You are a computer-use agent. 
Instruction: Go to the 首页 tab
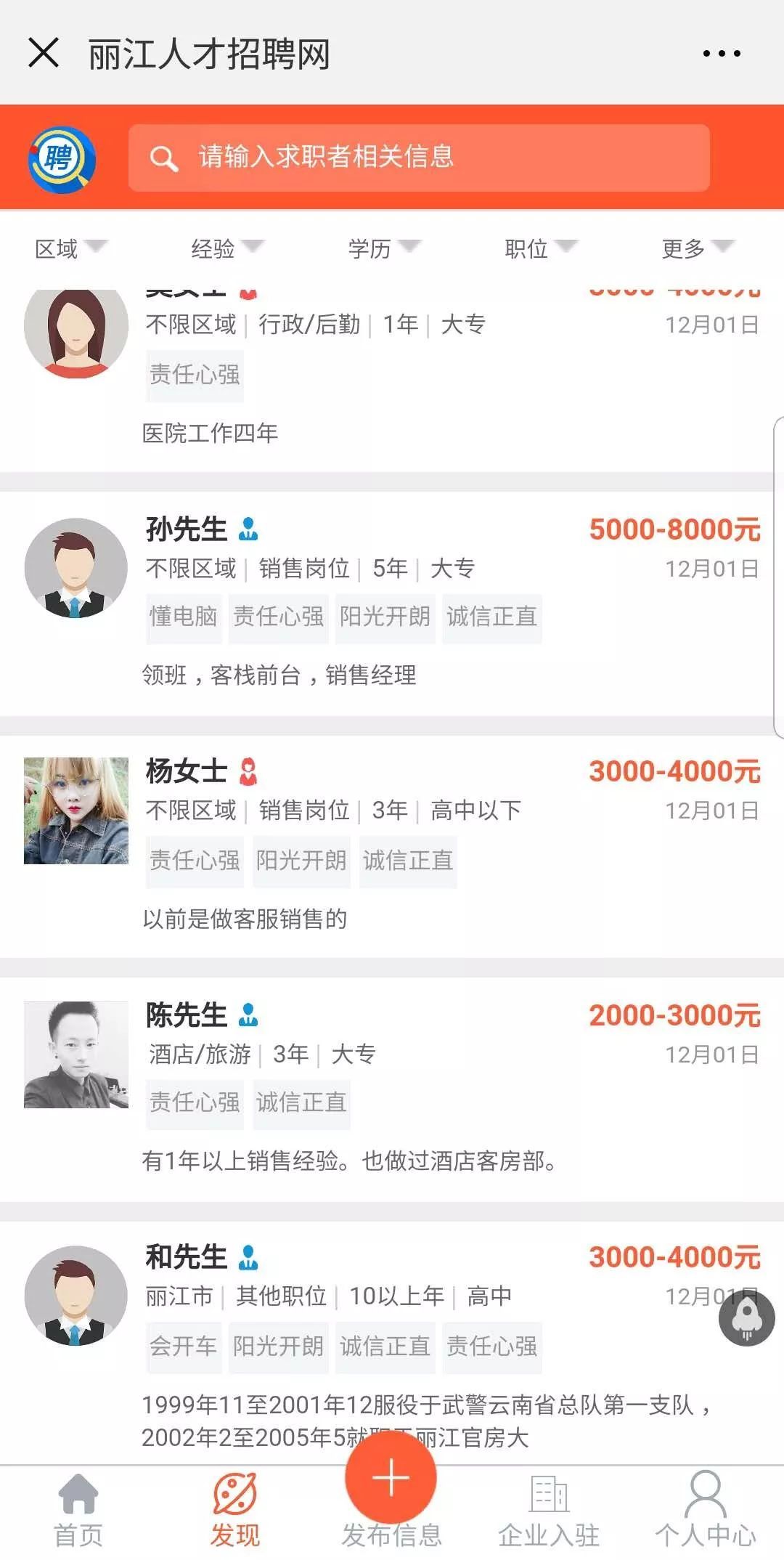pyautogui.click(x=78, y=1511)
